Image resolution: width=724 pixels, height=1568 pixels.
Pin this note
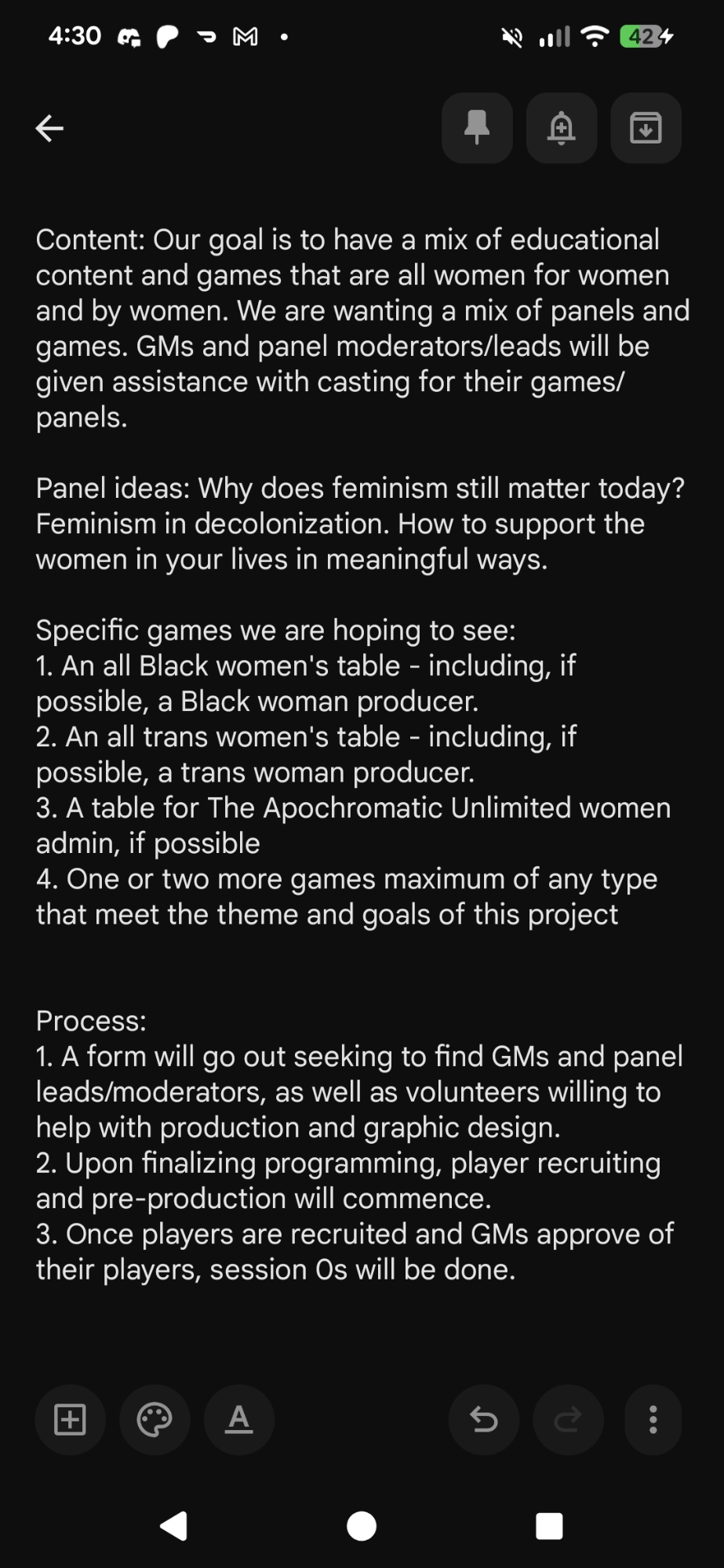pos(477,128)
